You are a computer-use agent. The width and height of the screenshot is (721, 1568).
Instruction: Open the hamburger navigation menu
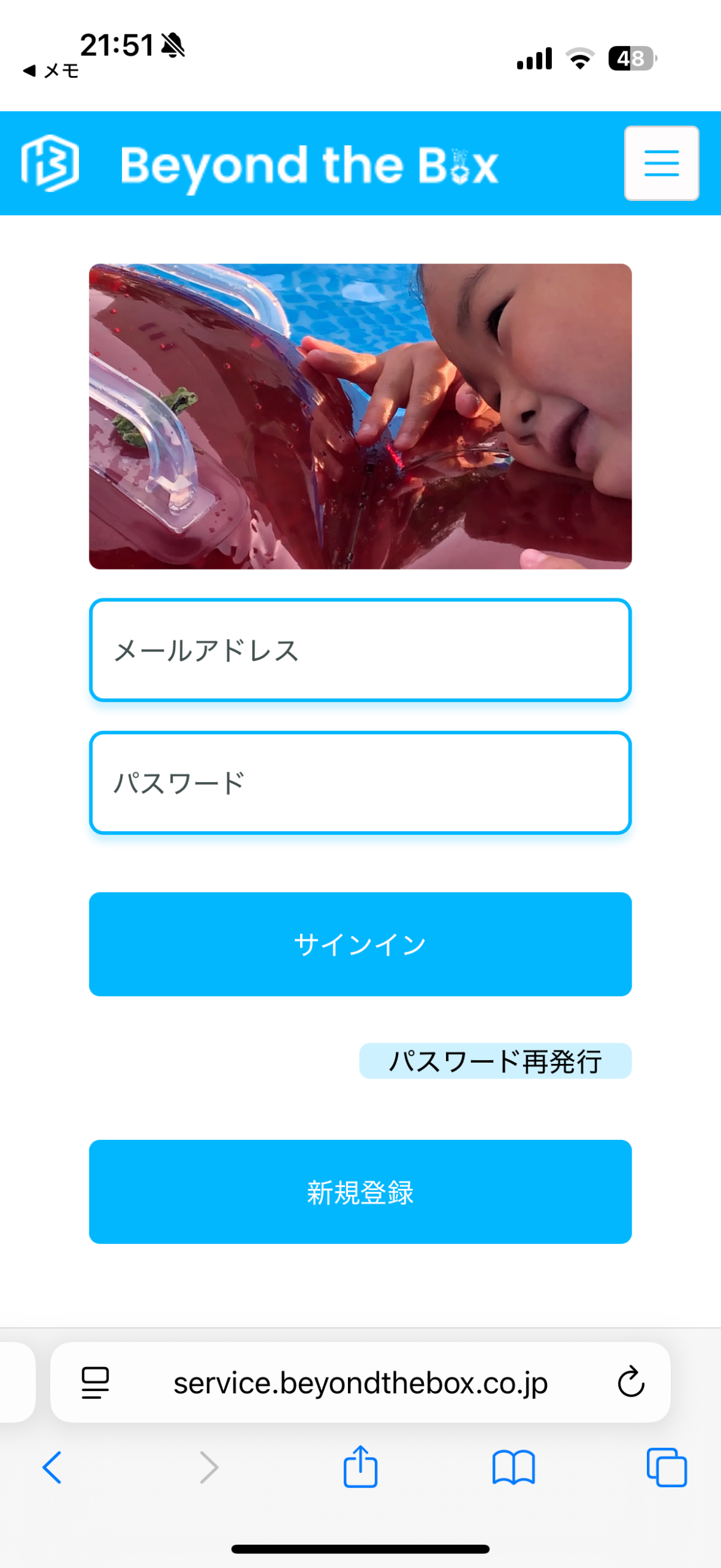pos(661,163)
